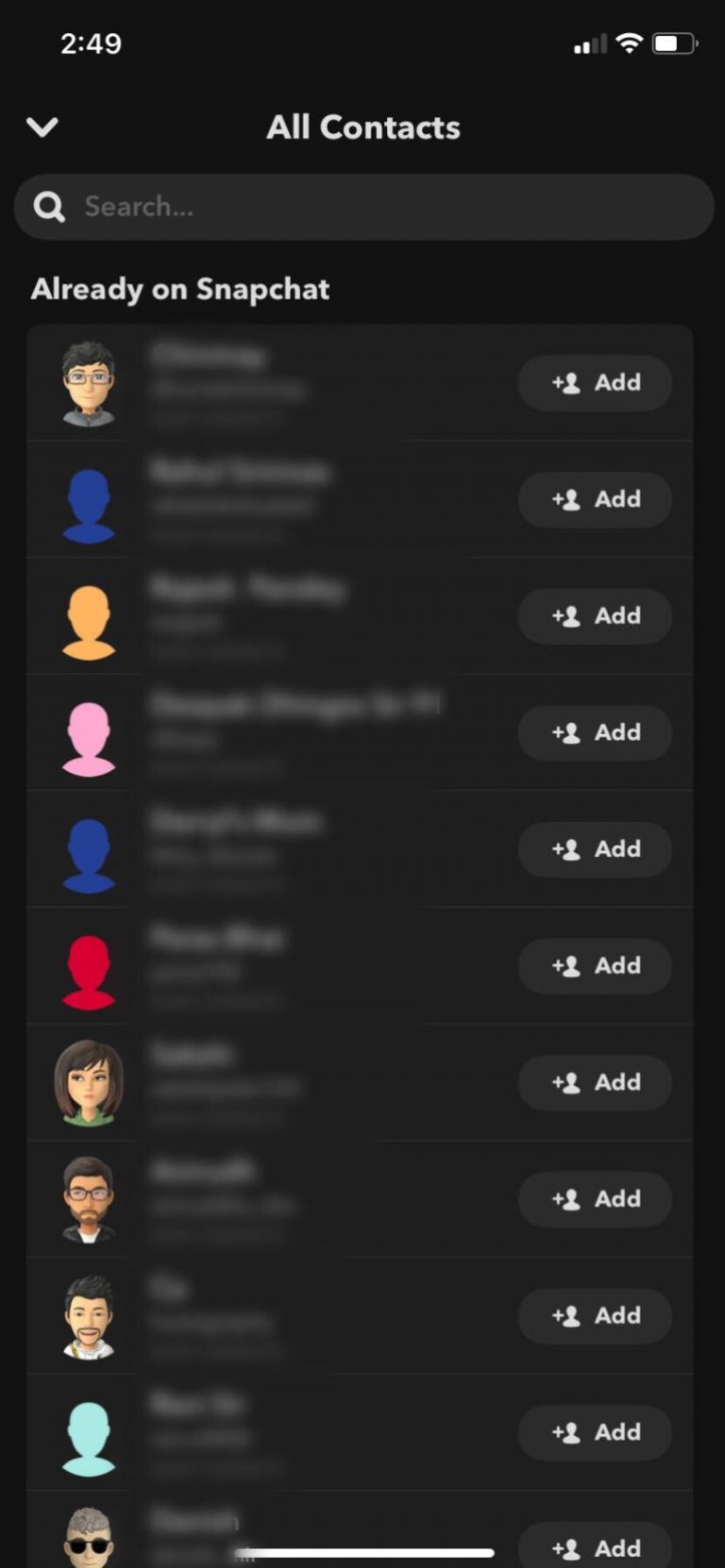This screenshot has height=1568, width=725.
Task: Click the add-friend icon beside the teal avatar
Action: pos(566,1432)
